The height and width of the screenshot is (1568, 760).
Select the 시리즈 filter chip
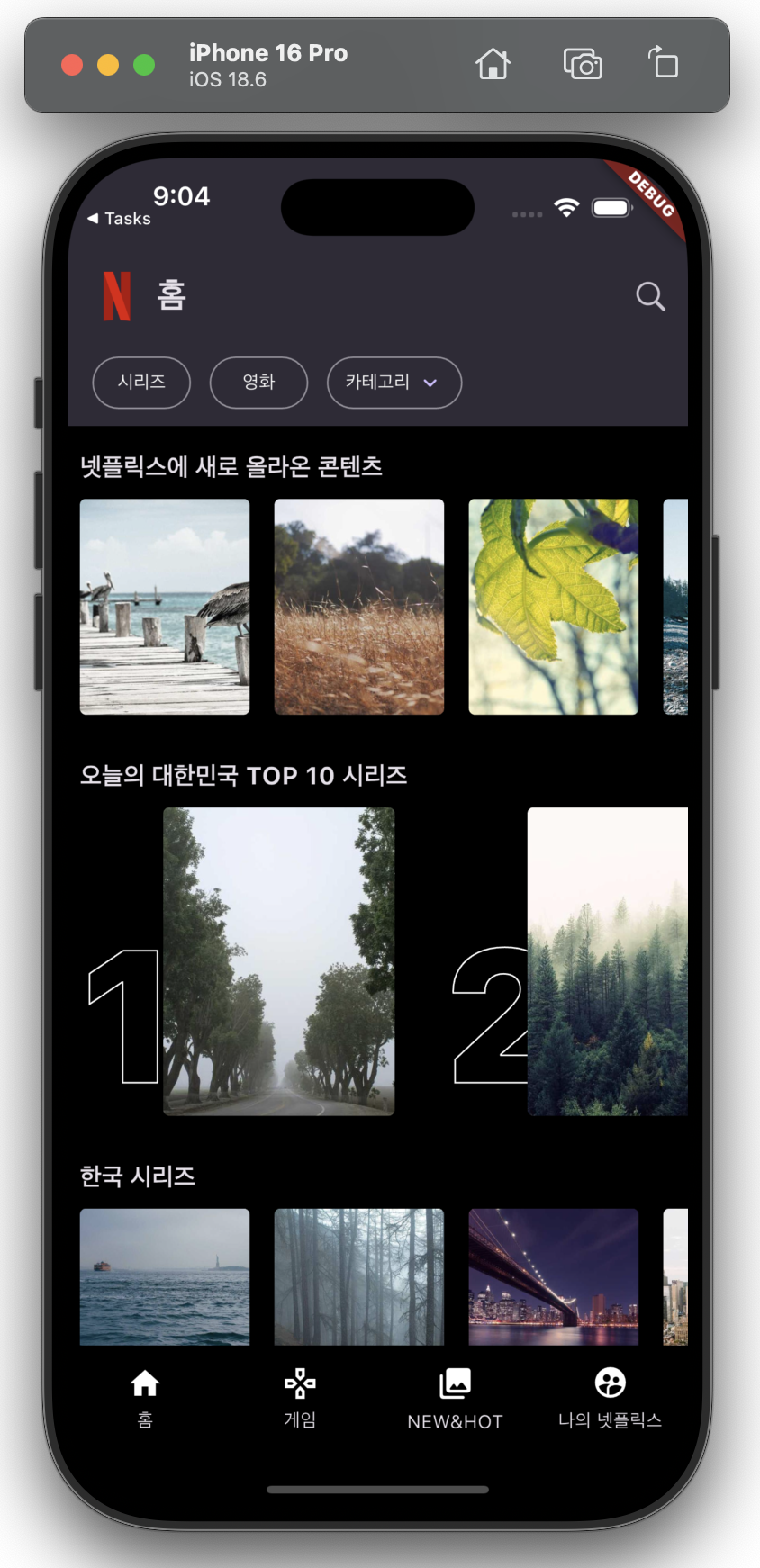point(141,383)
